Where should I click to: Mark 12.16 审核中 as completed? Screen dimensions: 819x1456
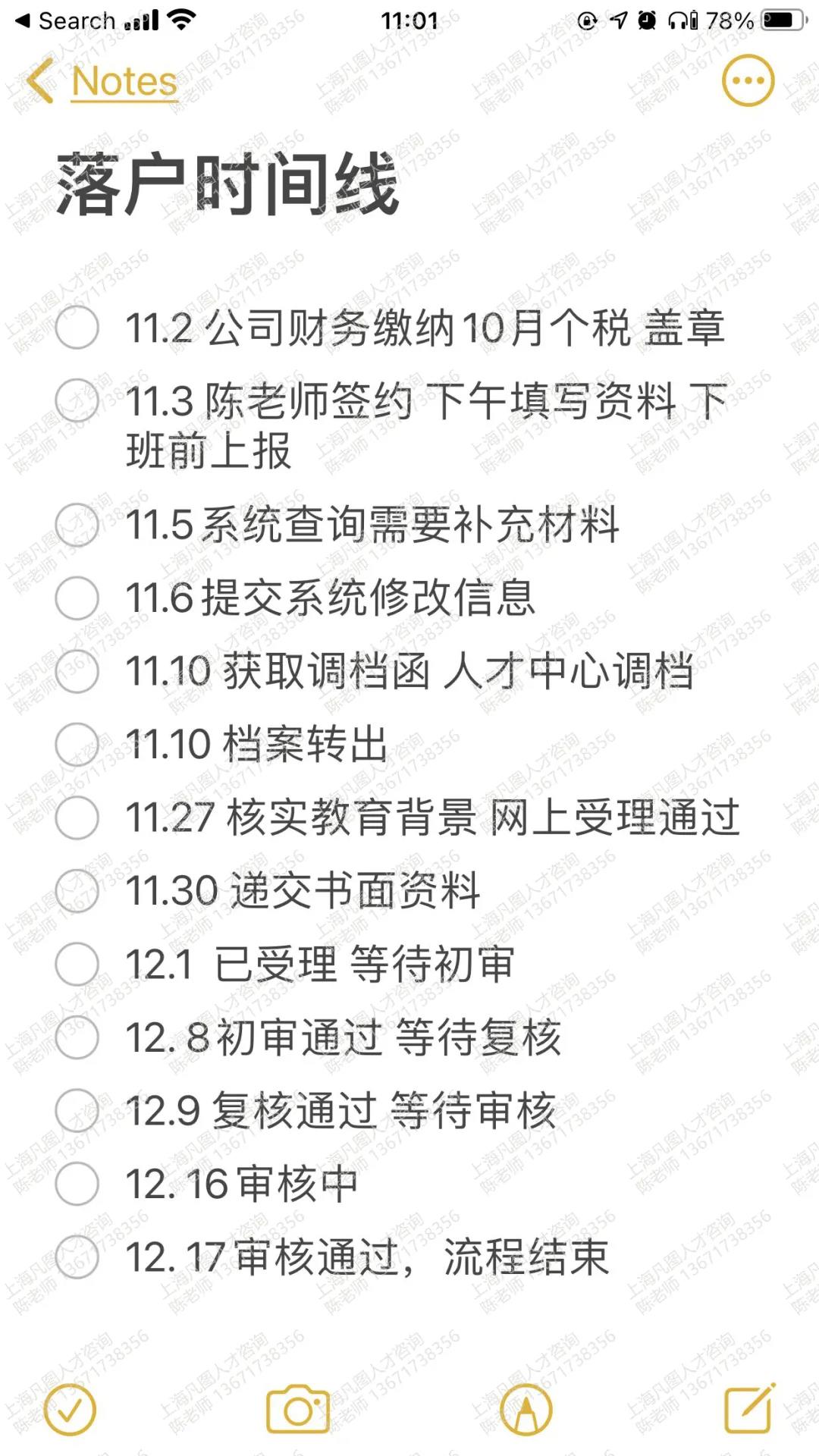(77, 1184)
